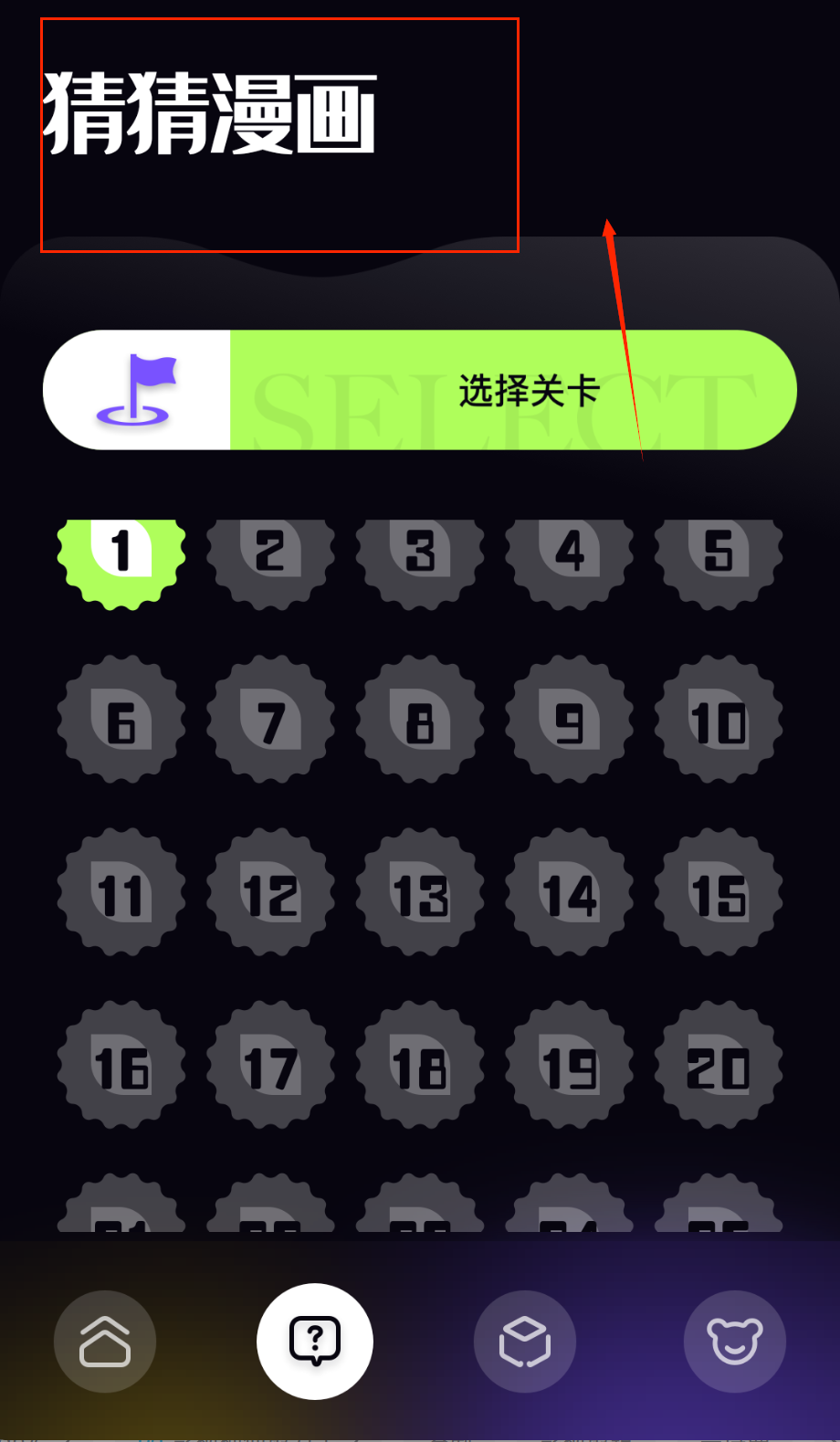Tap level 7 badge
The height and width of the screenshot is (1442, 840).
tap(270, 720)
